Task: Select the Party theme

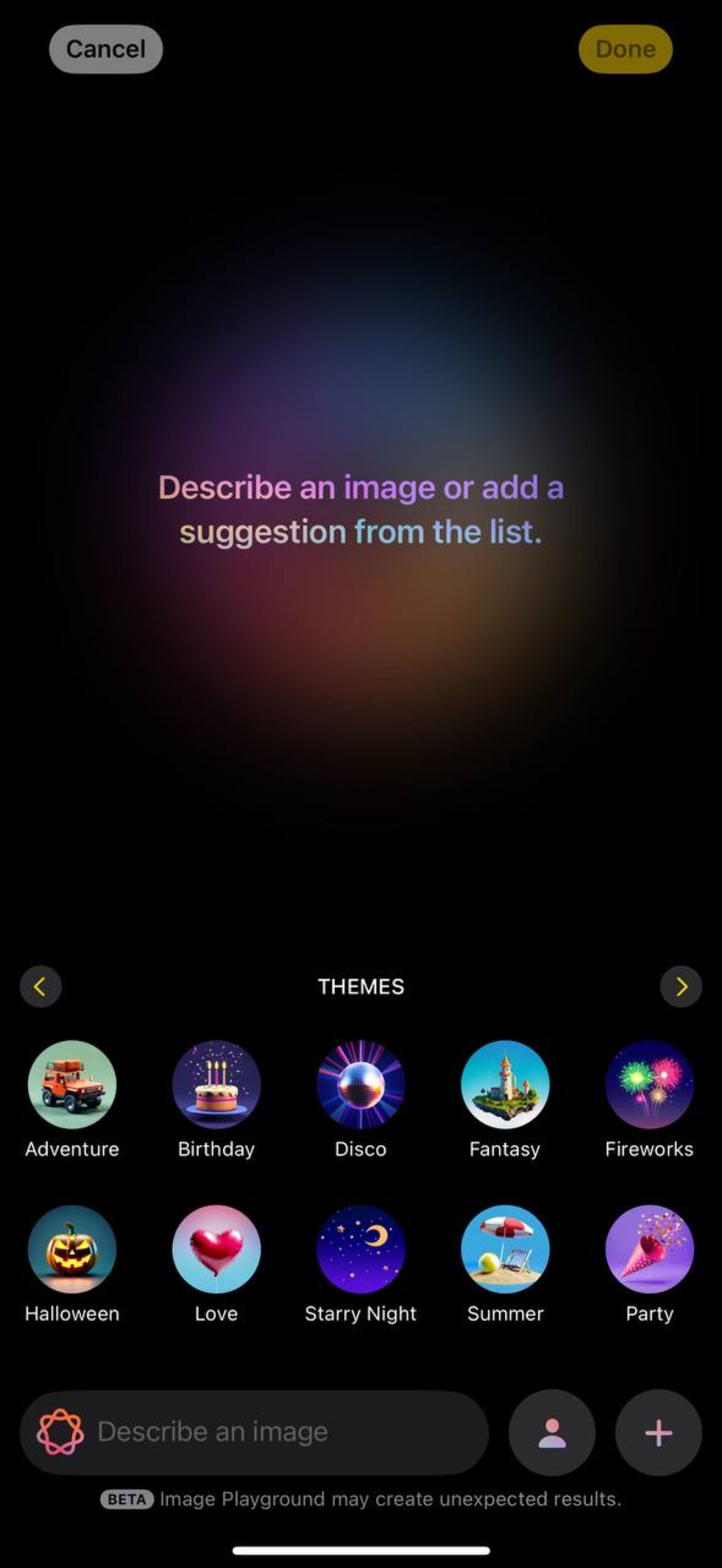Action: 649,1249
